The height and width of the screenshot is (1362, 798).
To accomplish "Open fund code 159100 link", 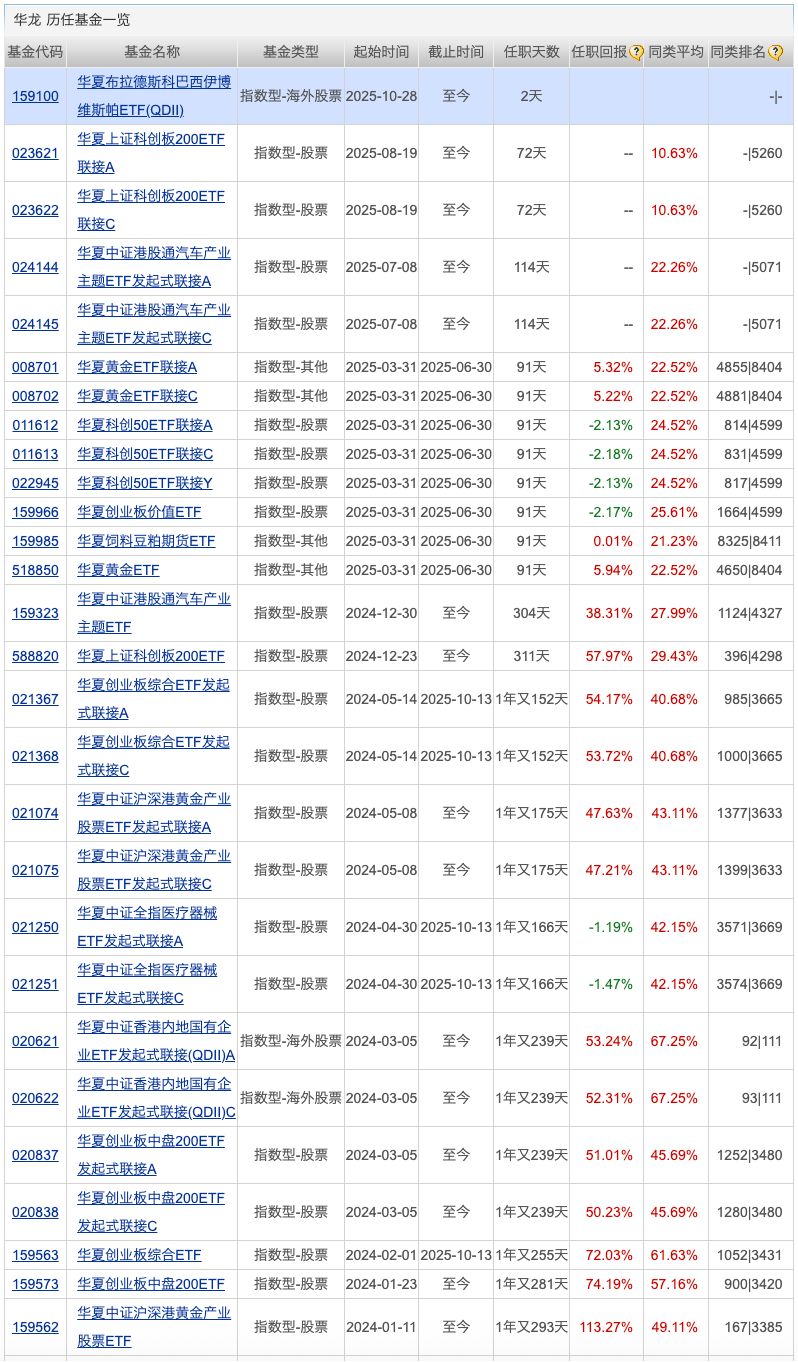I will [x=35, y=96].
